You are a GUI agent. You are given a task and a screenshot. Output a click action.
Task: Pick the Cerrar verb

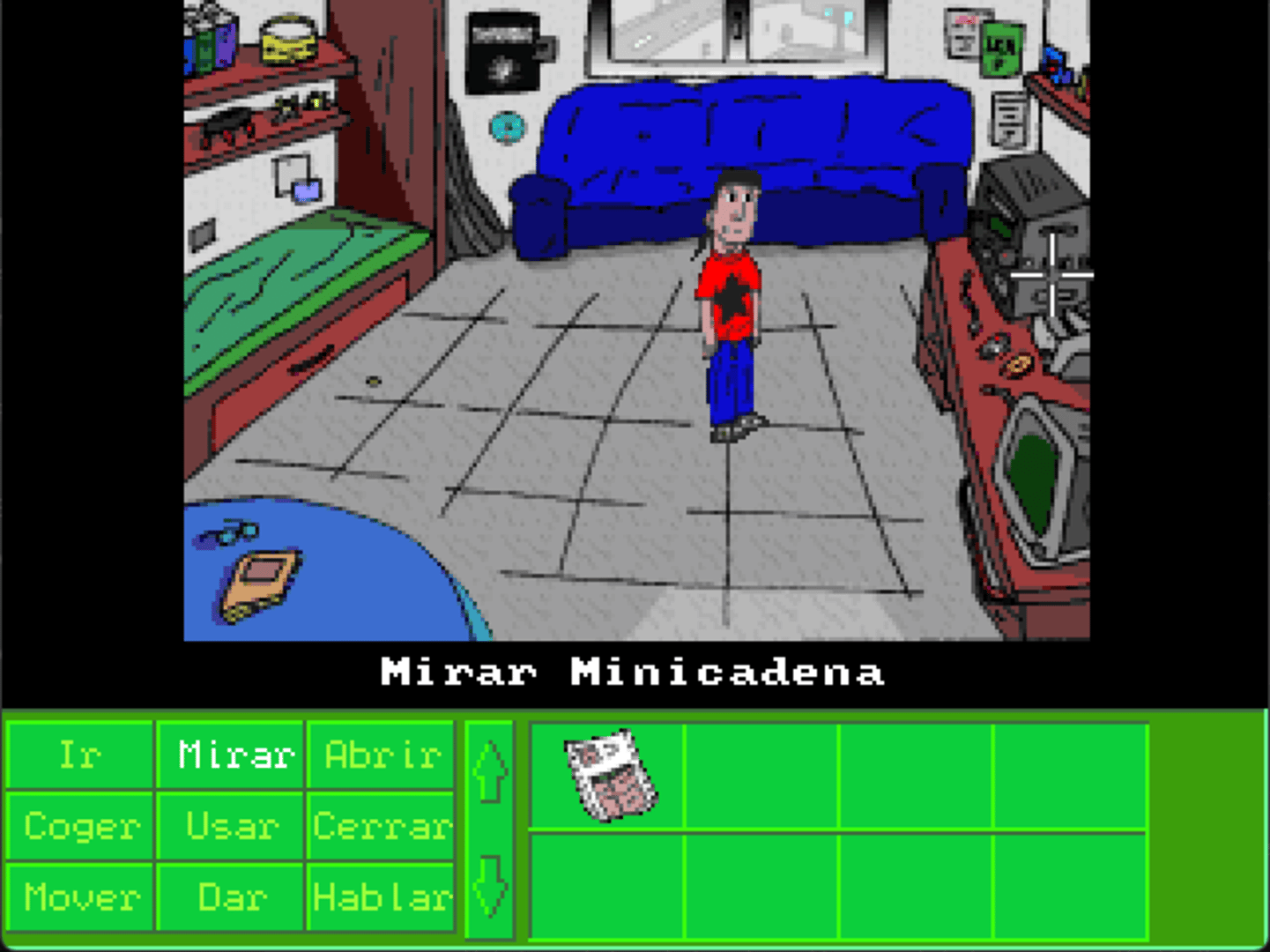[382, 826]
